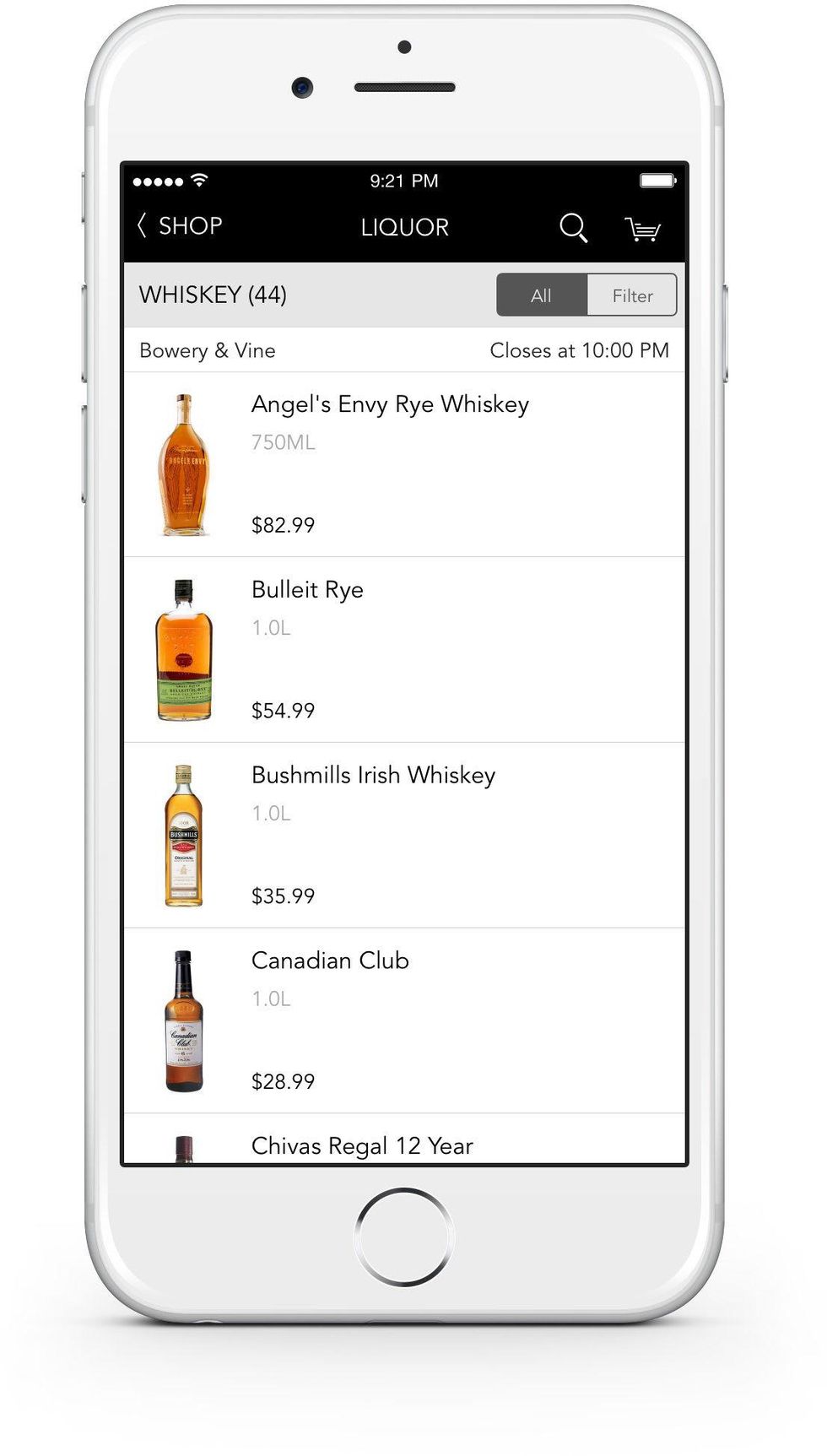Open the WHISKEY (44) category header
Image resolution: width=827 pixels, height=1456 pixels.
pyautogui.click(x=214, y=295)
